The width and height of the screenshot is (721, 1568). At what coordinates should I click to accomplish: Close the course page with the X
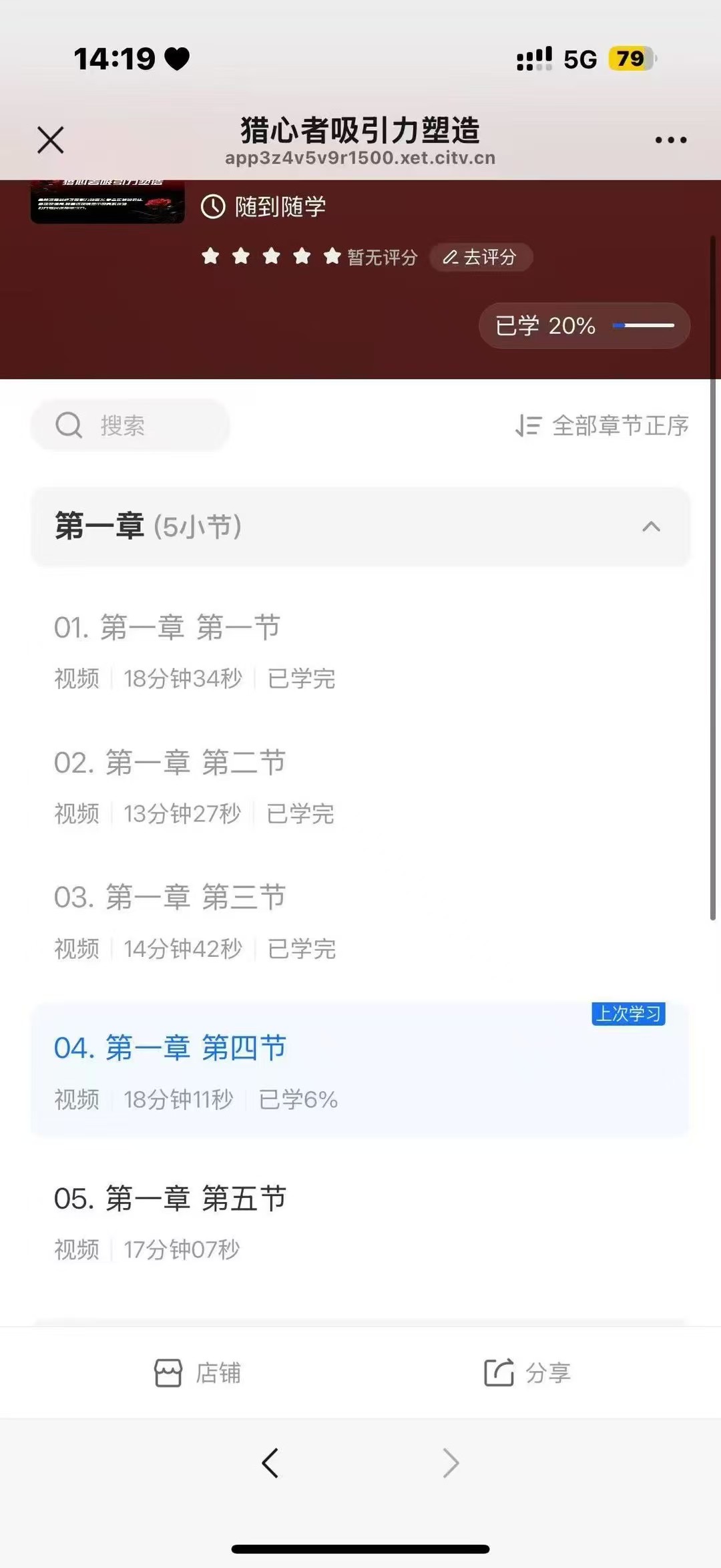point(51,140)
